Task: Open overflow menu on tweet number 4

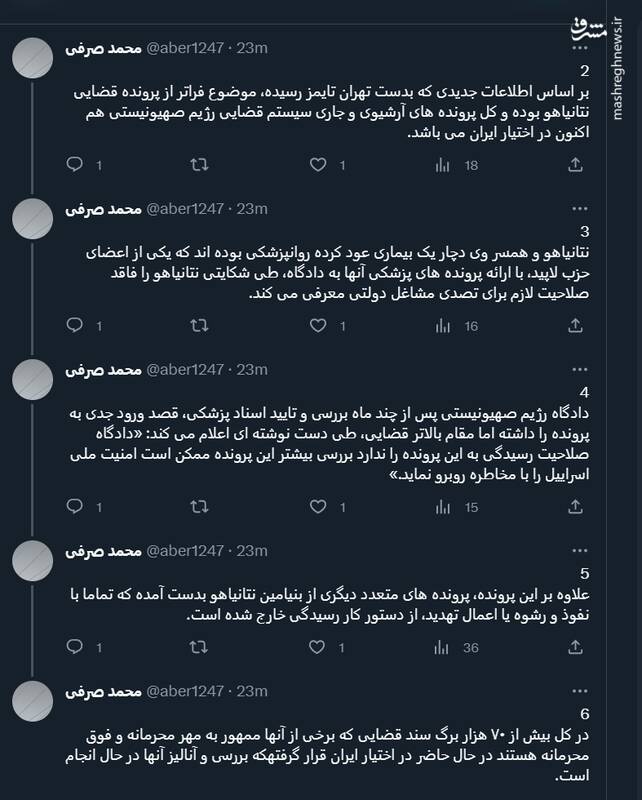Action: pyautogui.click(x=576, y=368)
